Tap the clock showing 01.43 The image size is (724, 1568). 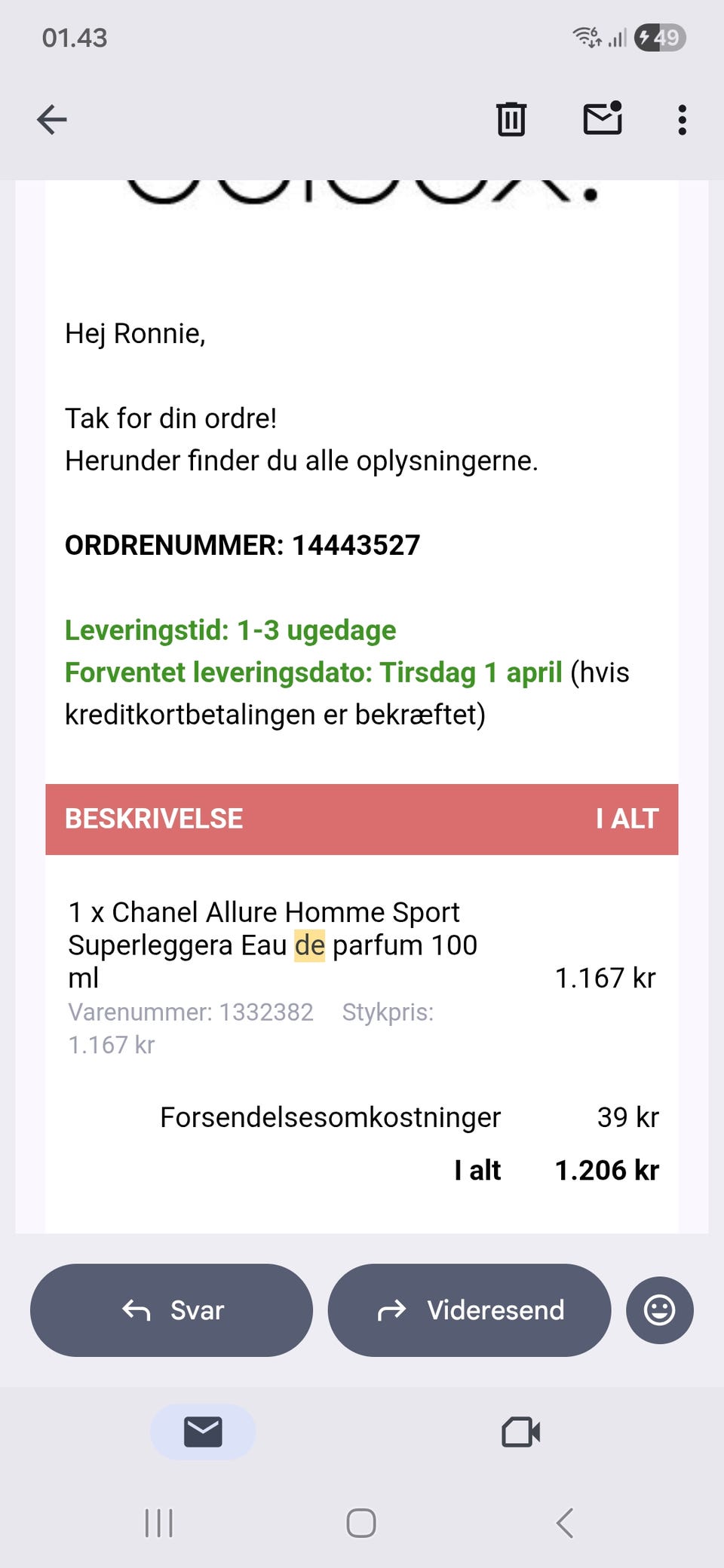tap(74, 37)
